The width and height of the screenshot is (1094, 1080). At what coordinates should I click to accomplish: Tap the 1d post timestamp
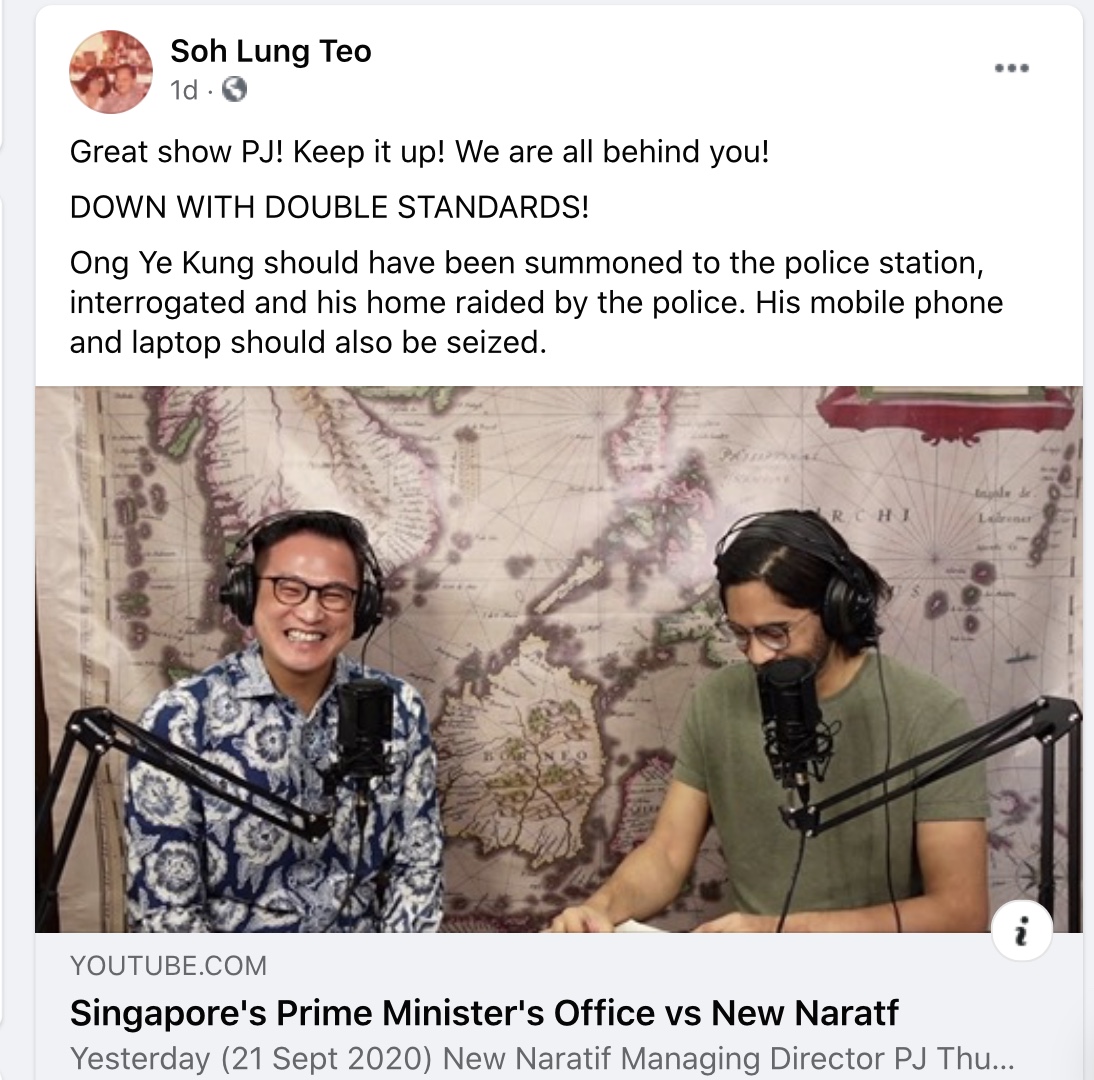point(184,90)
